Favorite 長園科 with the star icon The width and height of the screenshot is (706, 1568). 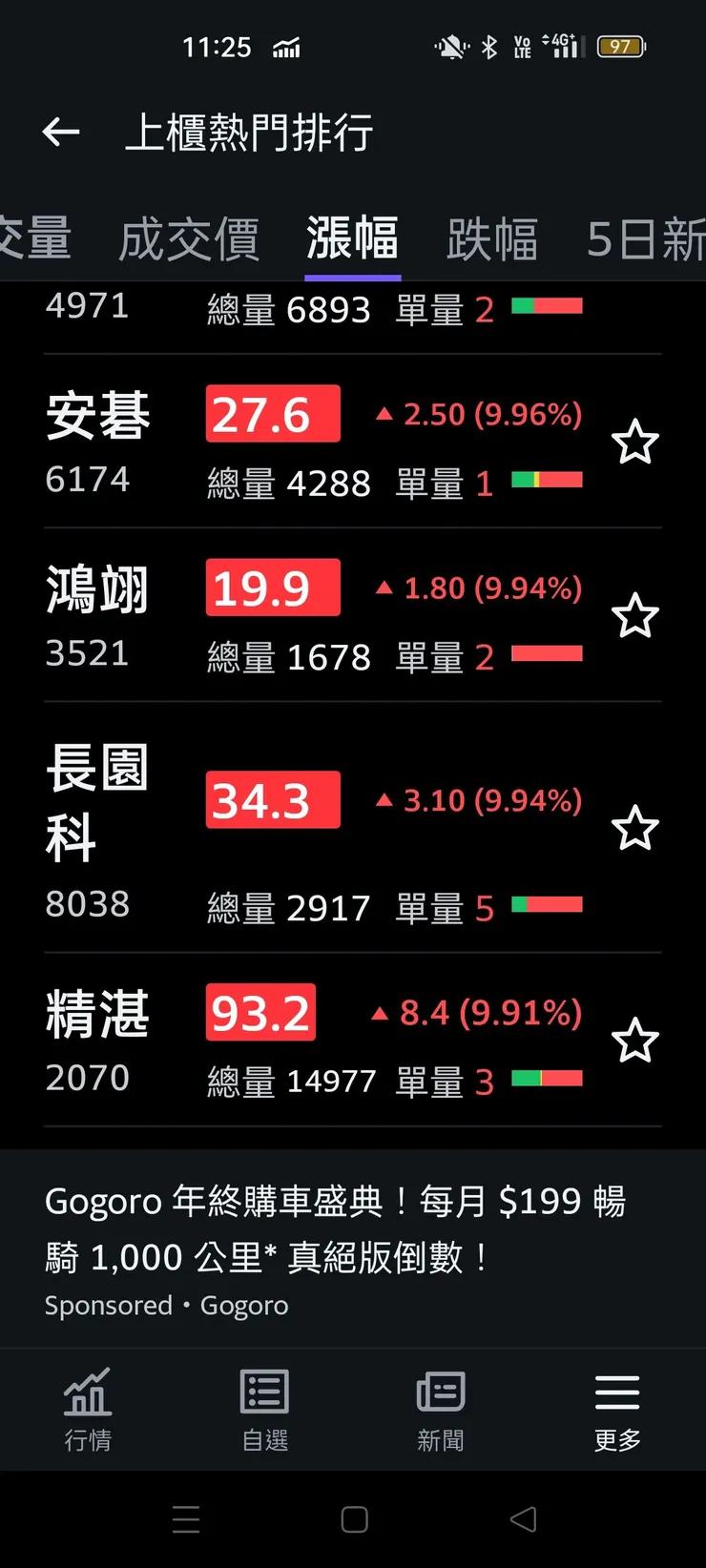point(634,828)
